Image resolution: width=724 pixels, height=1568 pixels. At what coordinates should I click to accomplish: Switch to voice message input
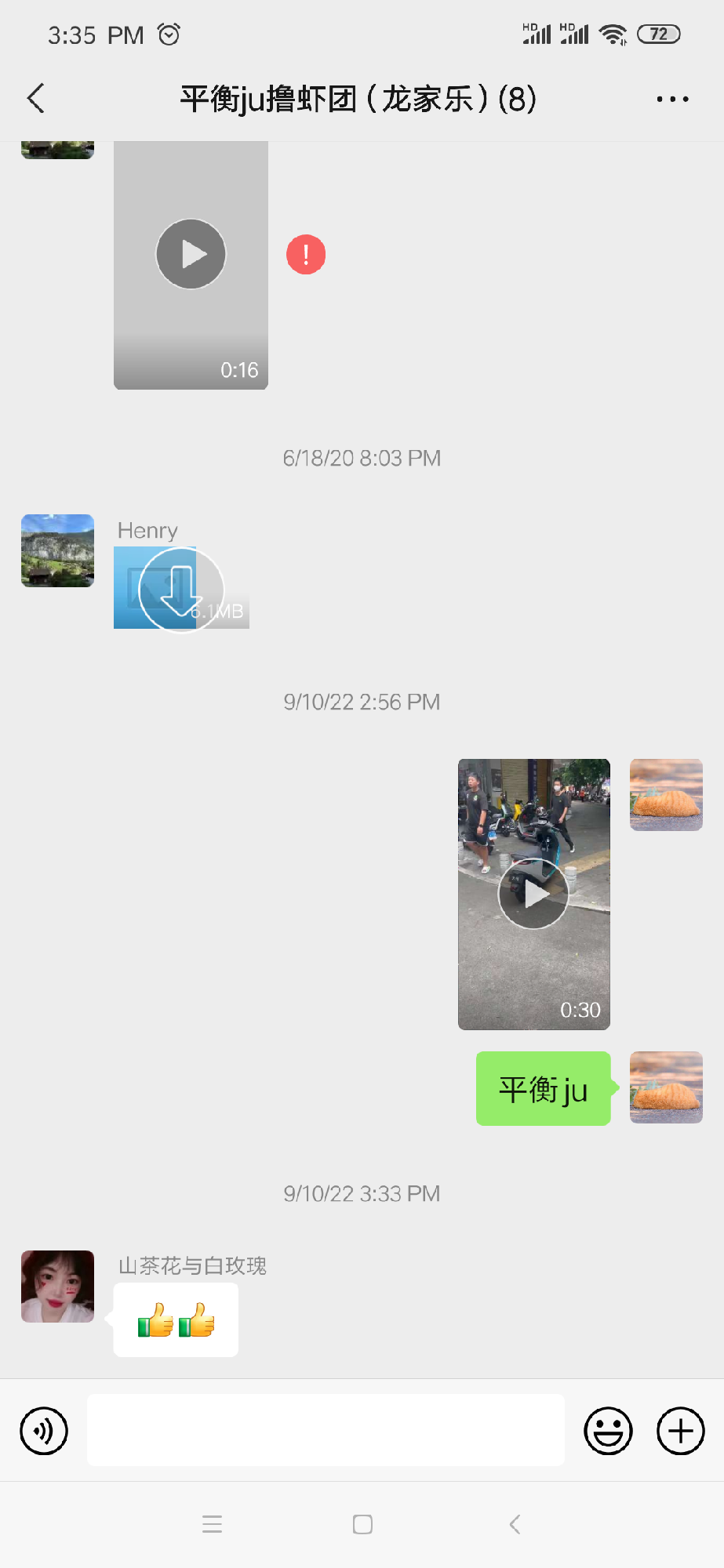44,1431
